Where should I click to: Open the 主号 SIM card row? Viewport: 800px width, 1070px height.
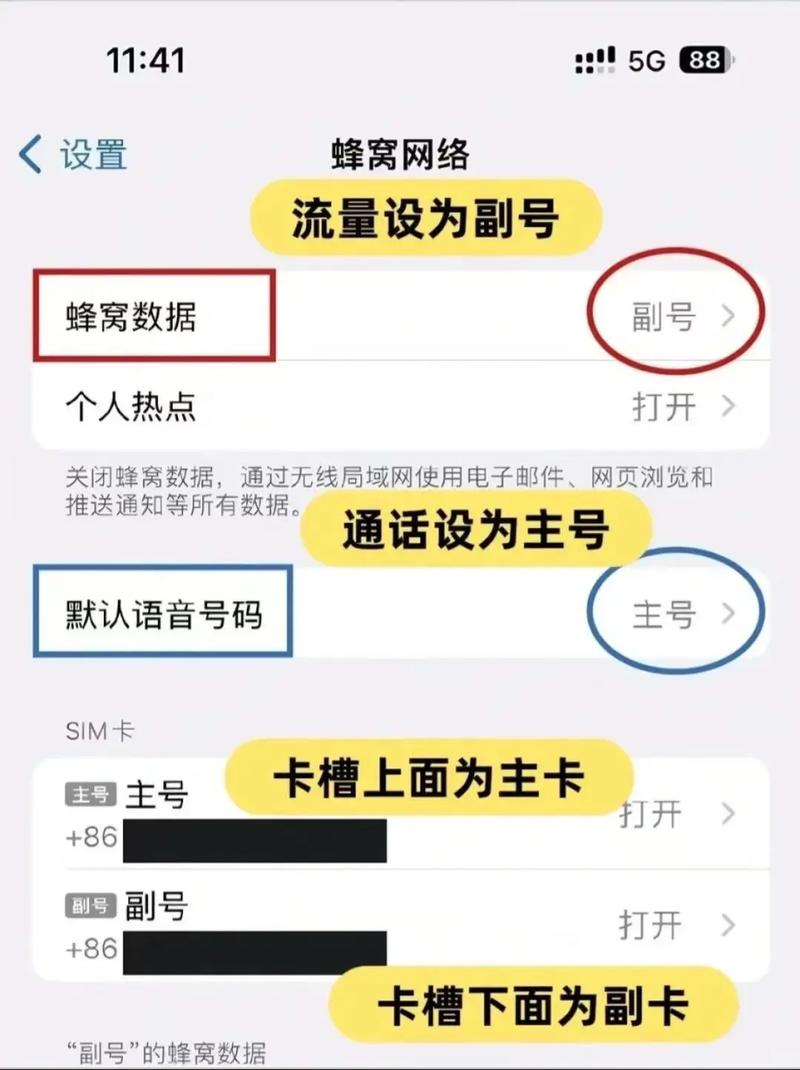[x=400, y=813]
